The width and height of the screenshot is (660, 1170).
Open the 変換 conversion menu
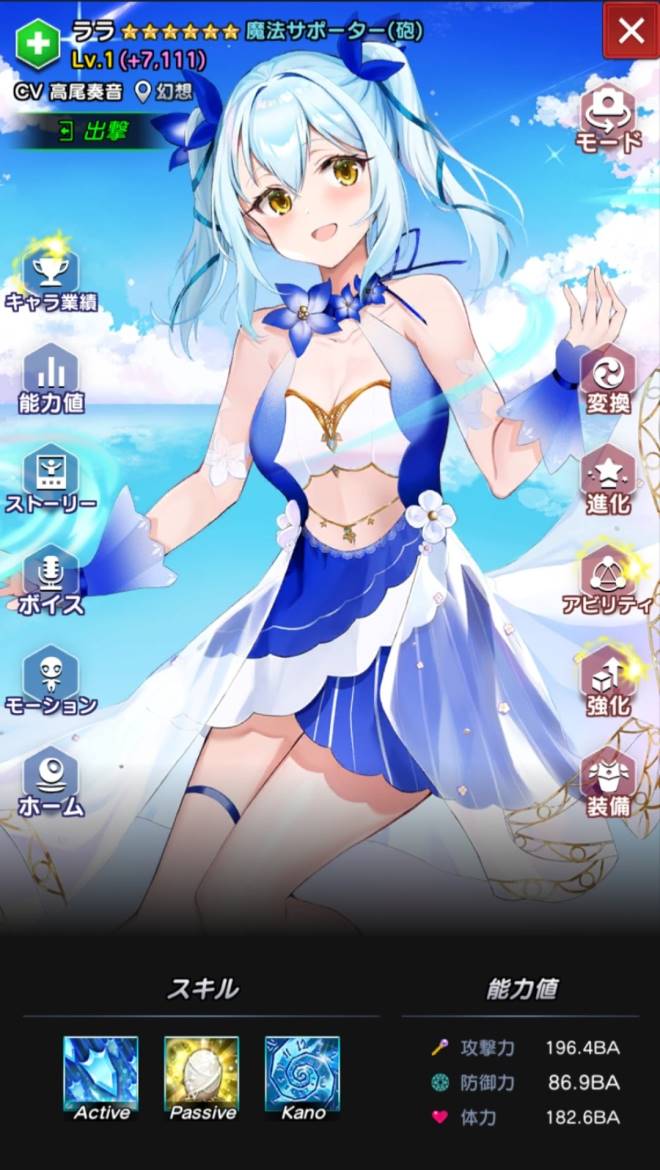point(608,380)
